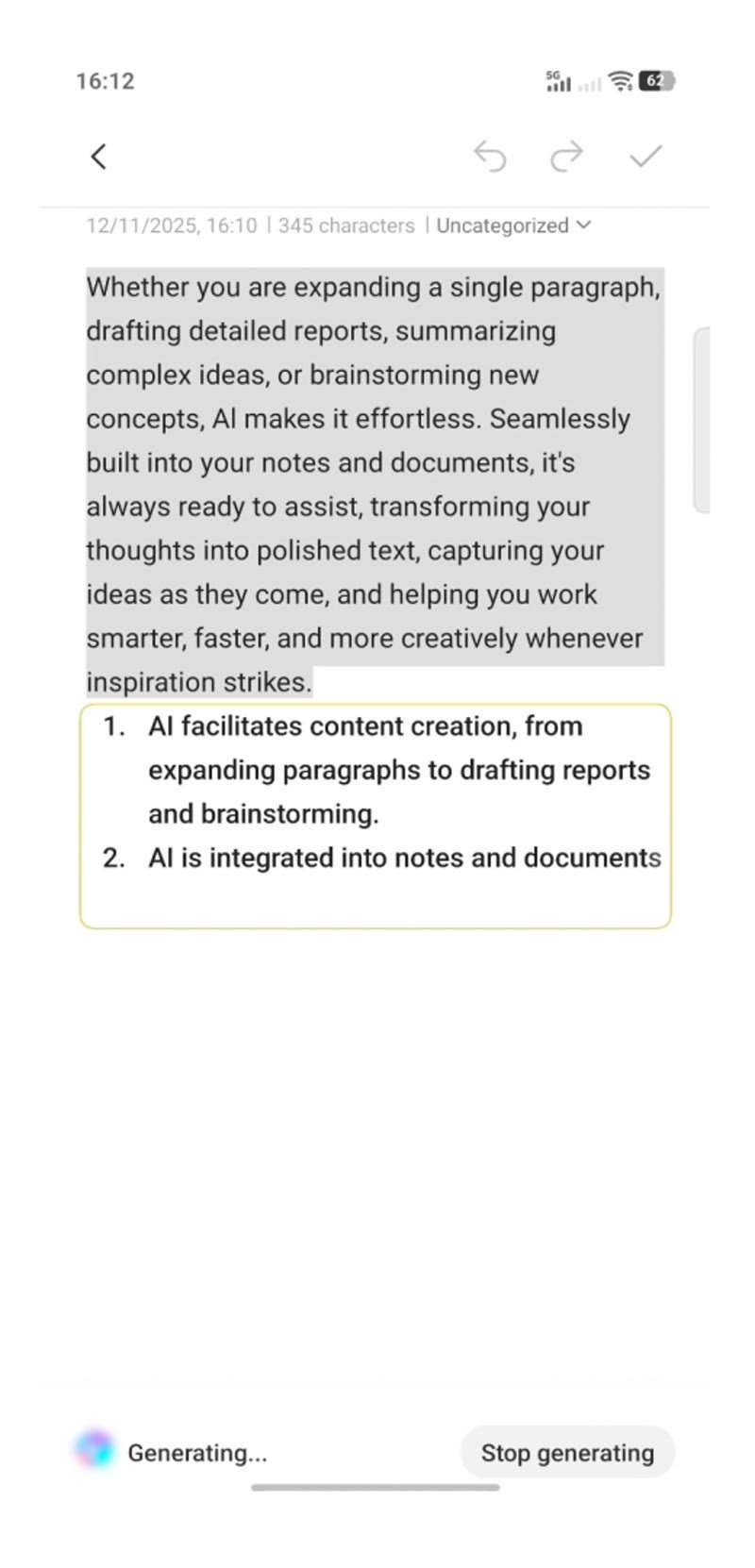Redo the last change
This screenshot has width=755, height=1568.
pyautogui.click(x=566, y=157)
